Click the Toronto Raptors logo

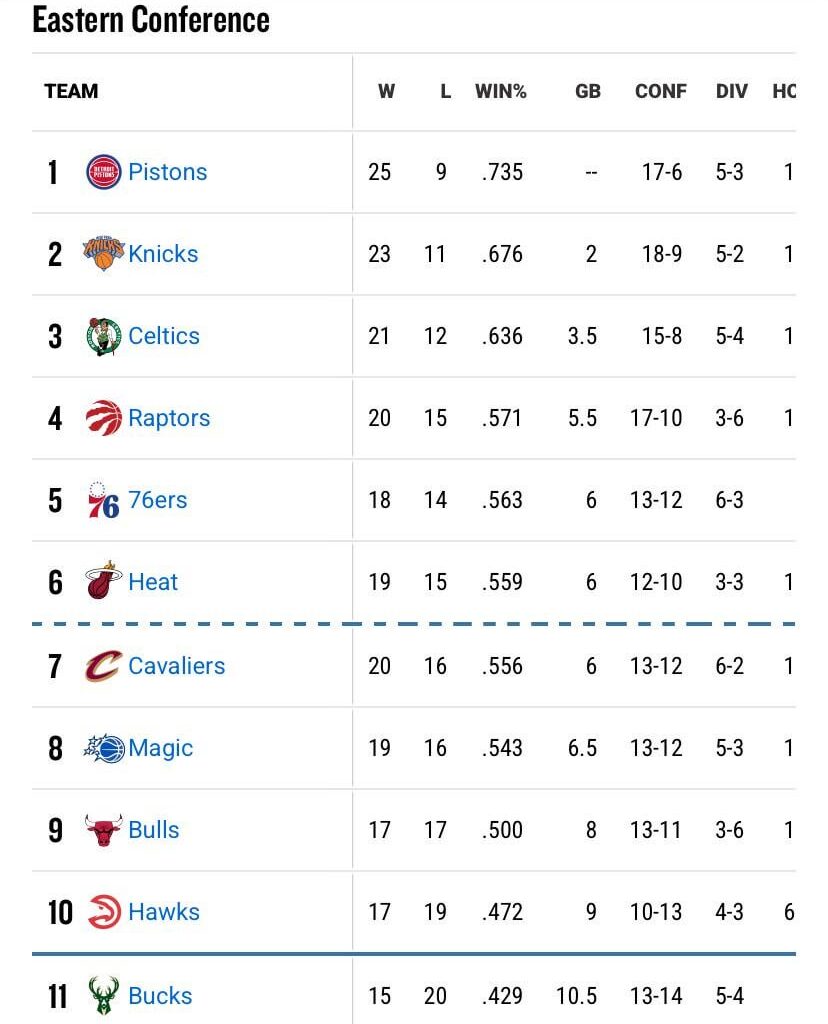tap(104, 417)
